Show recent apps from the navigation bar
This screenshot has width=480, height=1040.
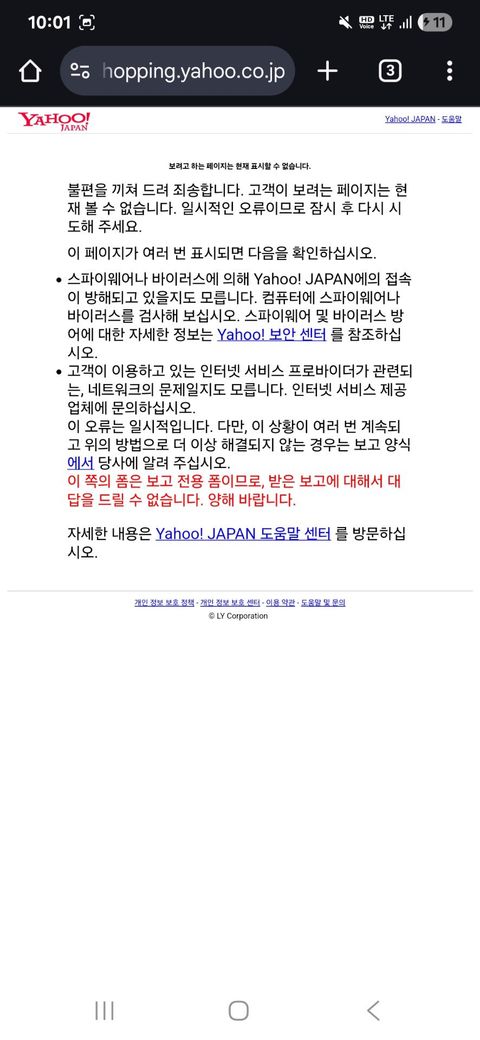[105, 1011]
